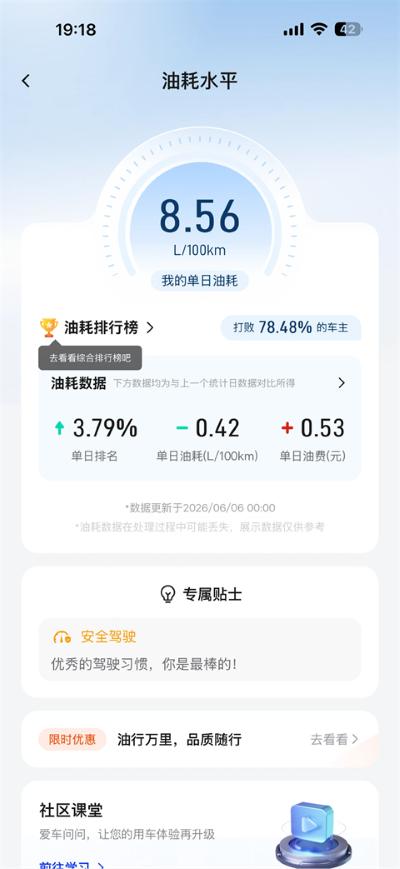Go back using the top-left arrow
The width and height of the screenshot is (400, 869).
tap(25, 81)
